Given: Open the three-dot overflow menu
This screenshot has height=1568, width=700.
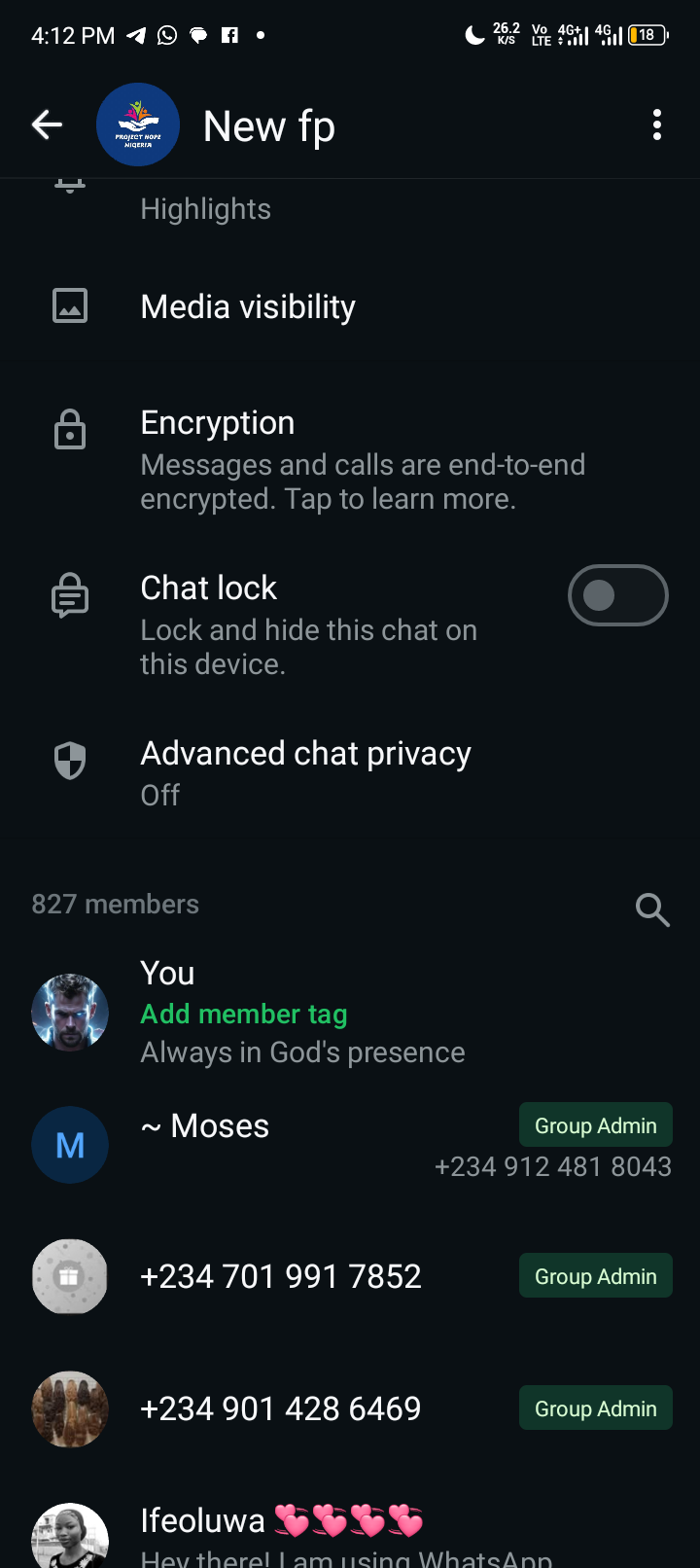Looking at the screenshot, I should (657, 125).
